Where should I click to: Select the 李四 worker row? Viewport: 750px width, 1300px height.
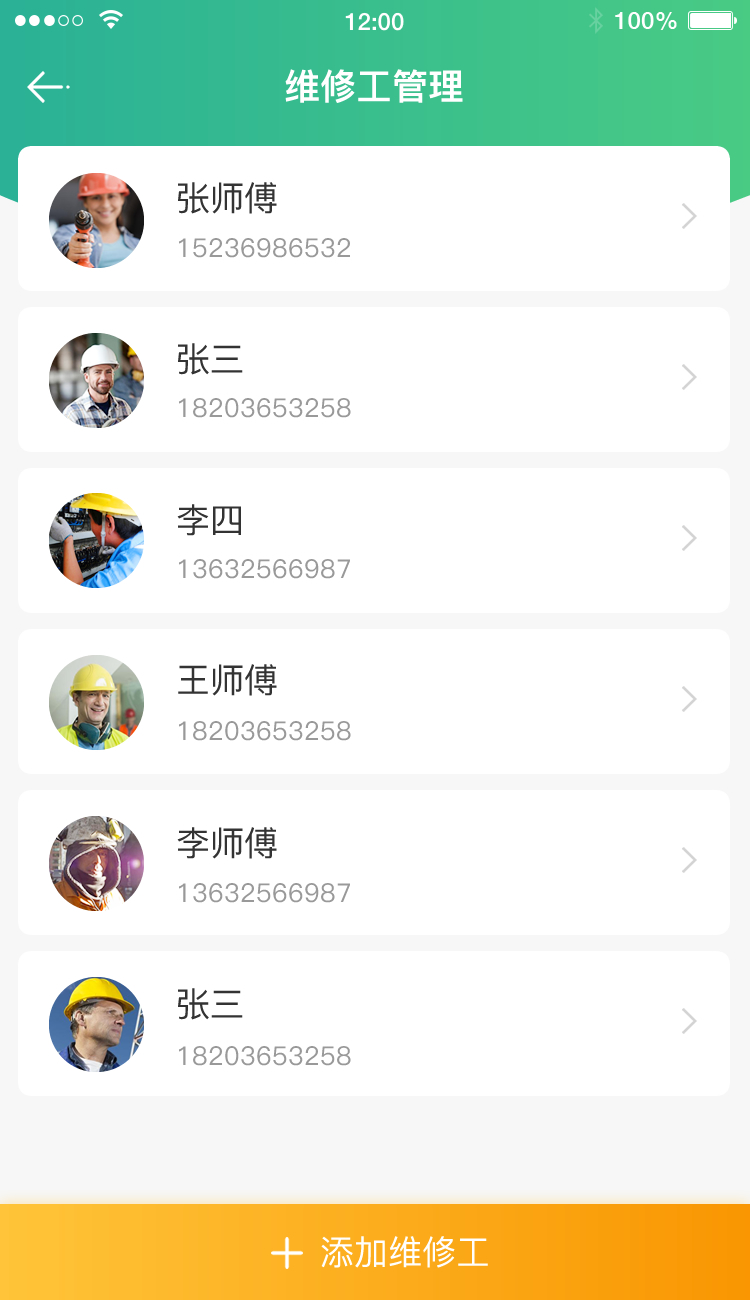[373, 540]
